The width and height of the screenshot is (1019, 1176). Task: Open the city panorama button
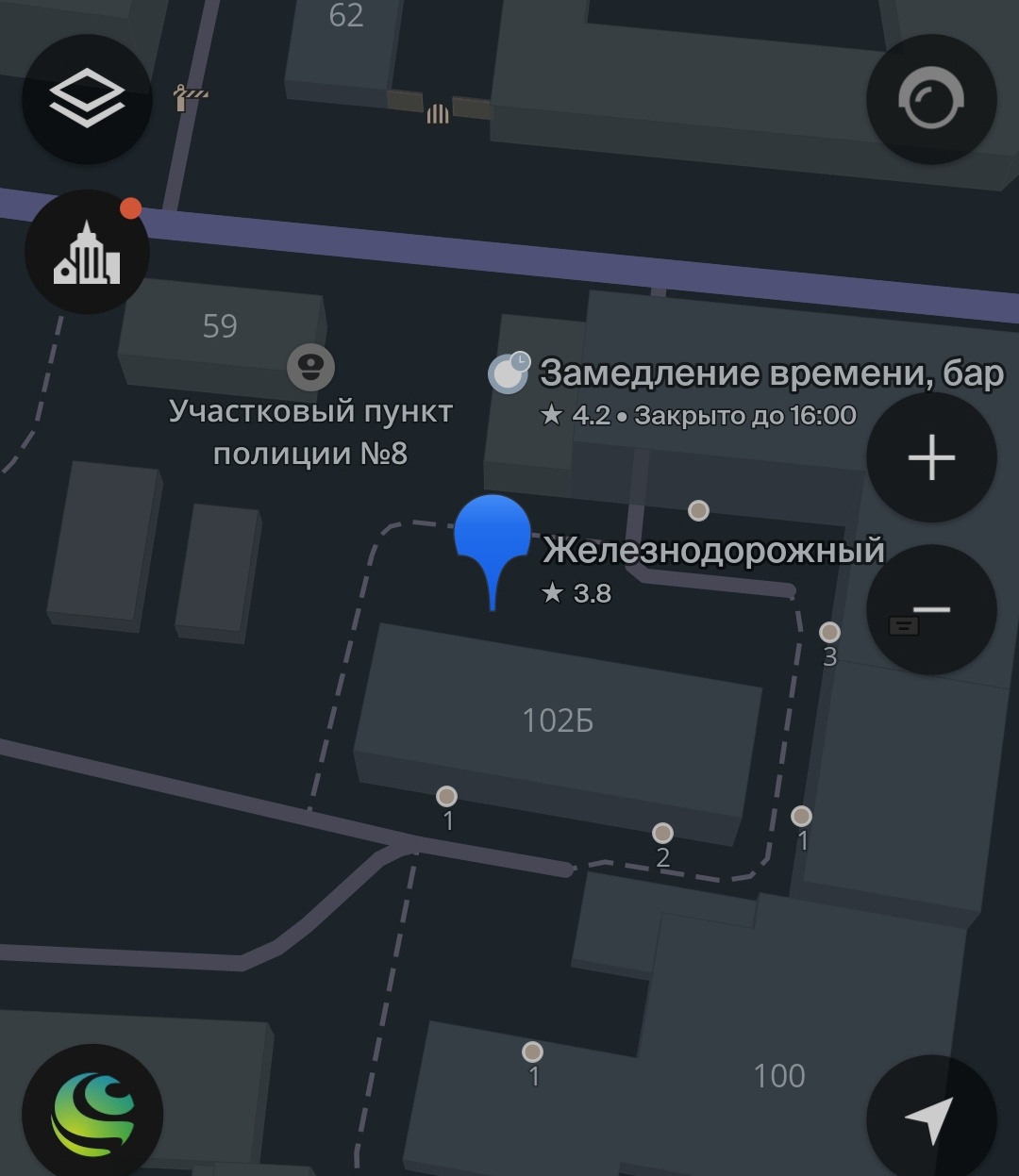click(87, 253)
